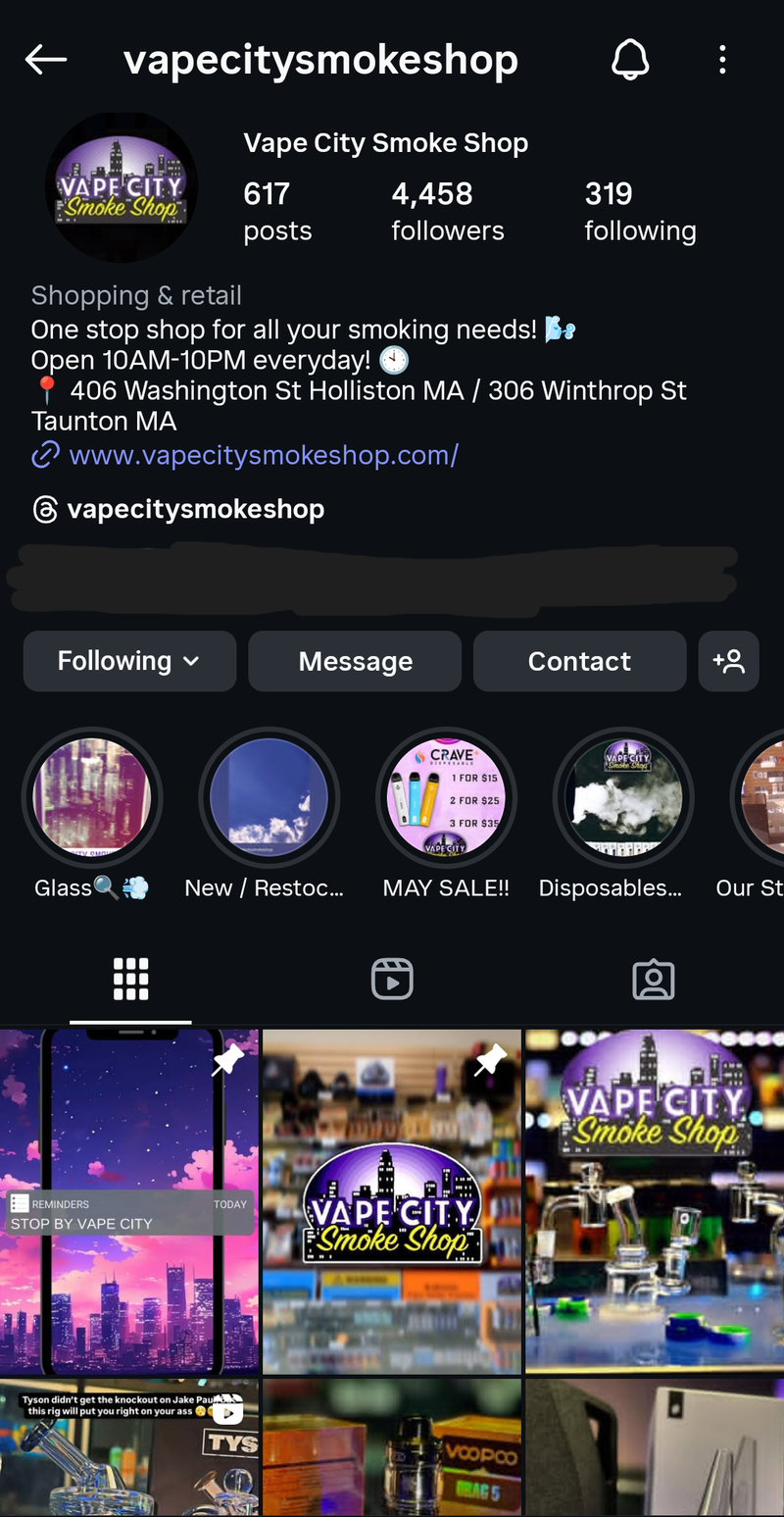View the Glass story highlight

[91, 796]
